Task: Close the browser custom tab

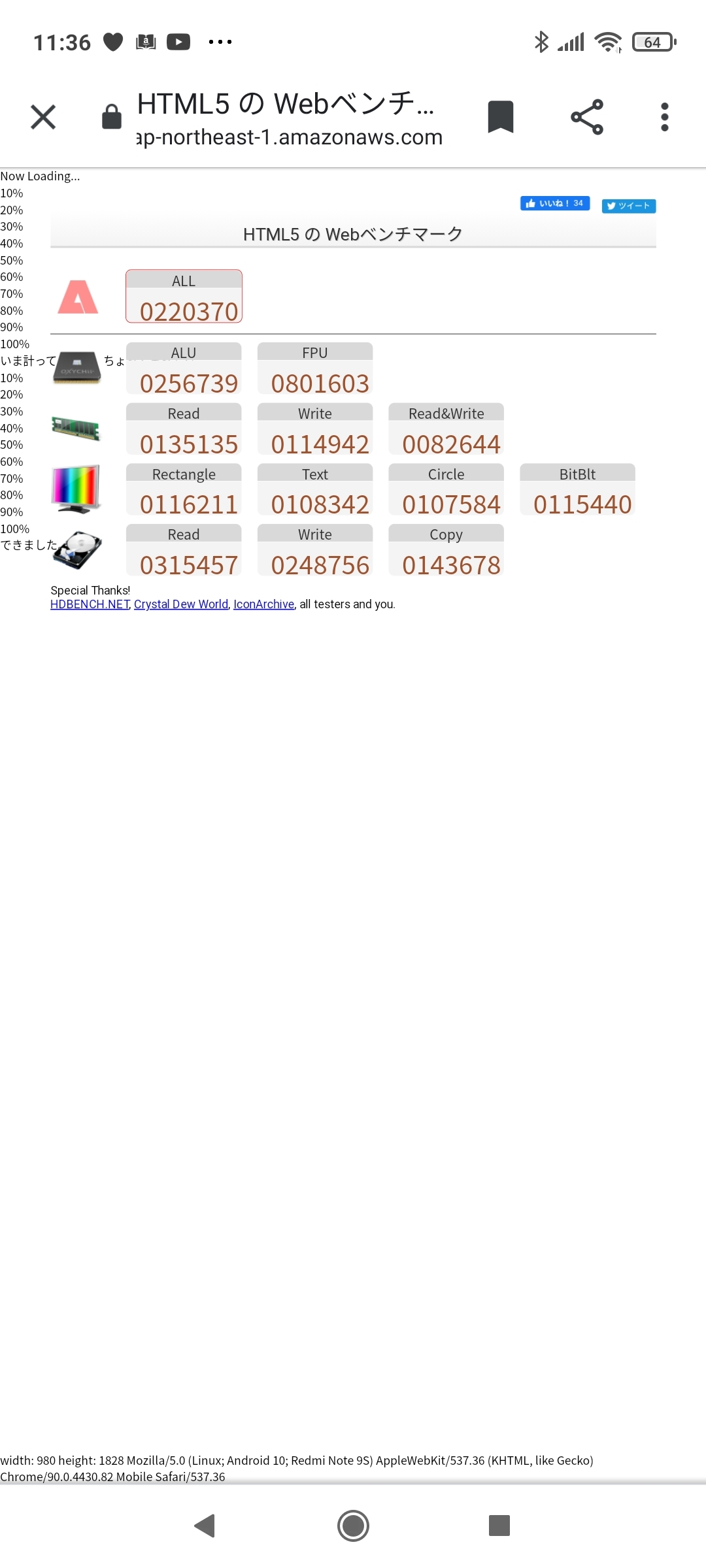Action: (43, 118)
